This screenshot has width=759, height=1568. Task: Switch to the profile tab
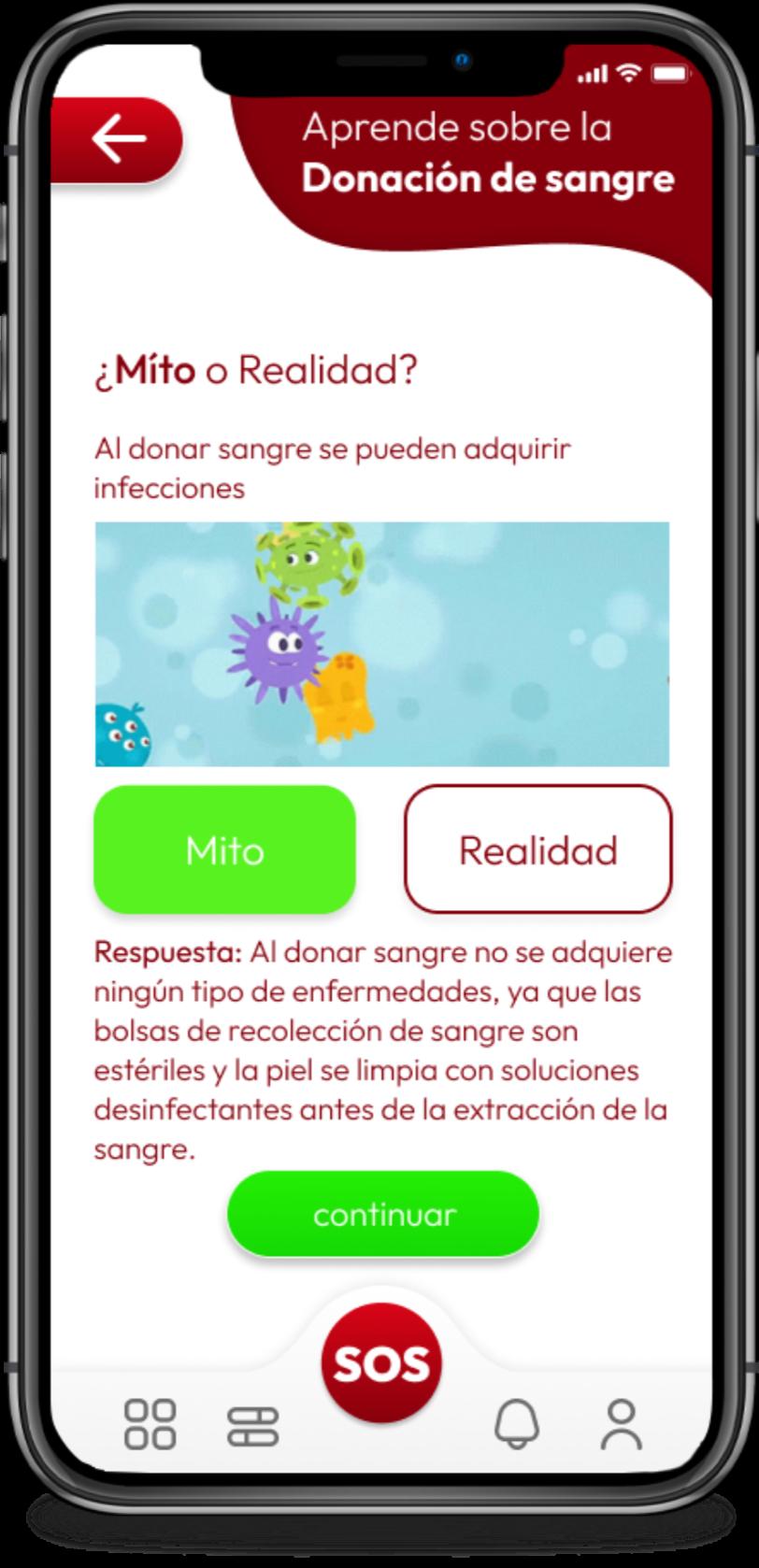click(x=622, y=1424)
